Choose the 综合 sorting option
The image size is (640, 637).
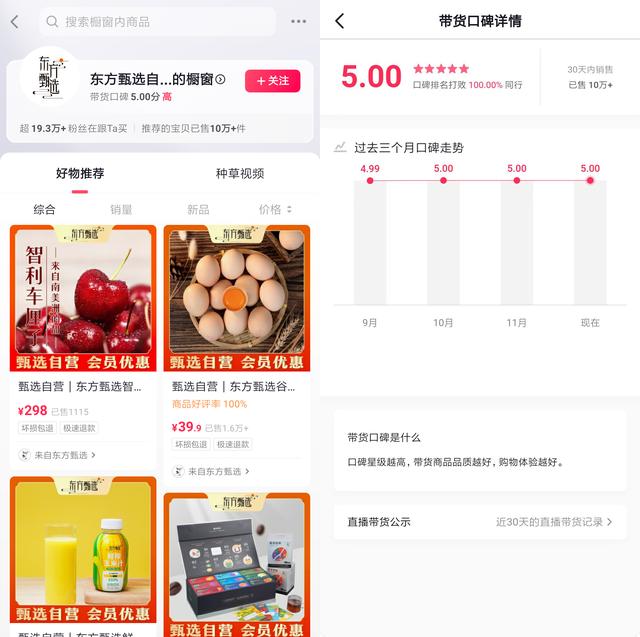[x=45, y=210]
